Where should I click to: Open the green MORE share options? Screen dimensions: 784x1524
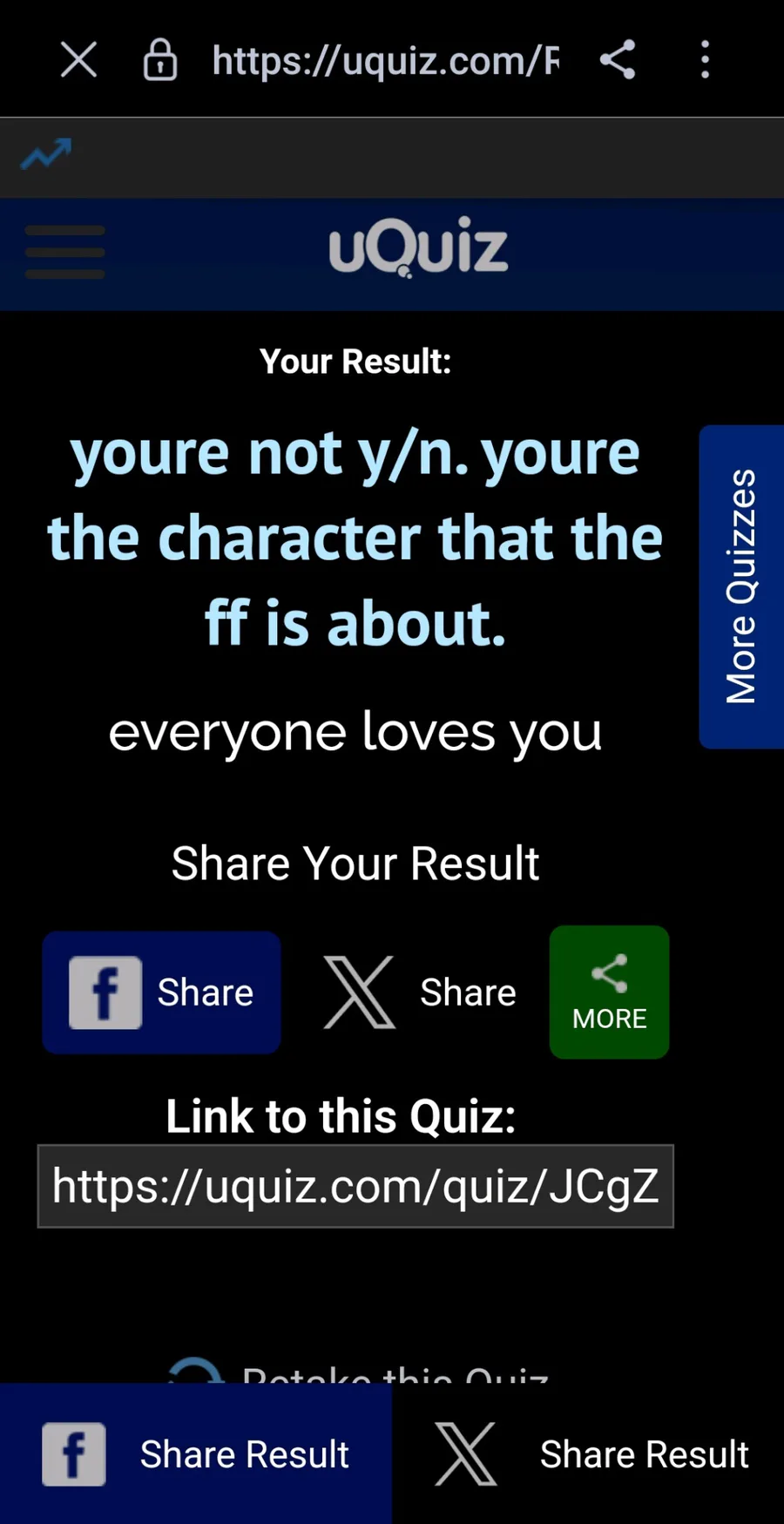(609, 992)
